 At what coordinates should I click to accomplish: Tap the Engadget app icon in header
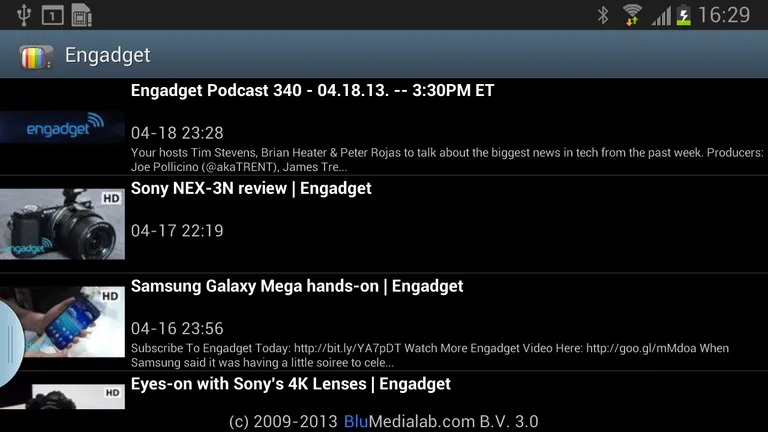[x=36, y=55]
